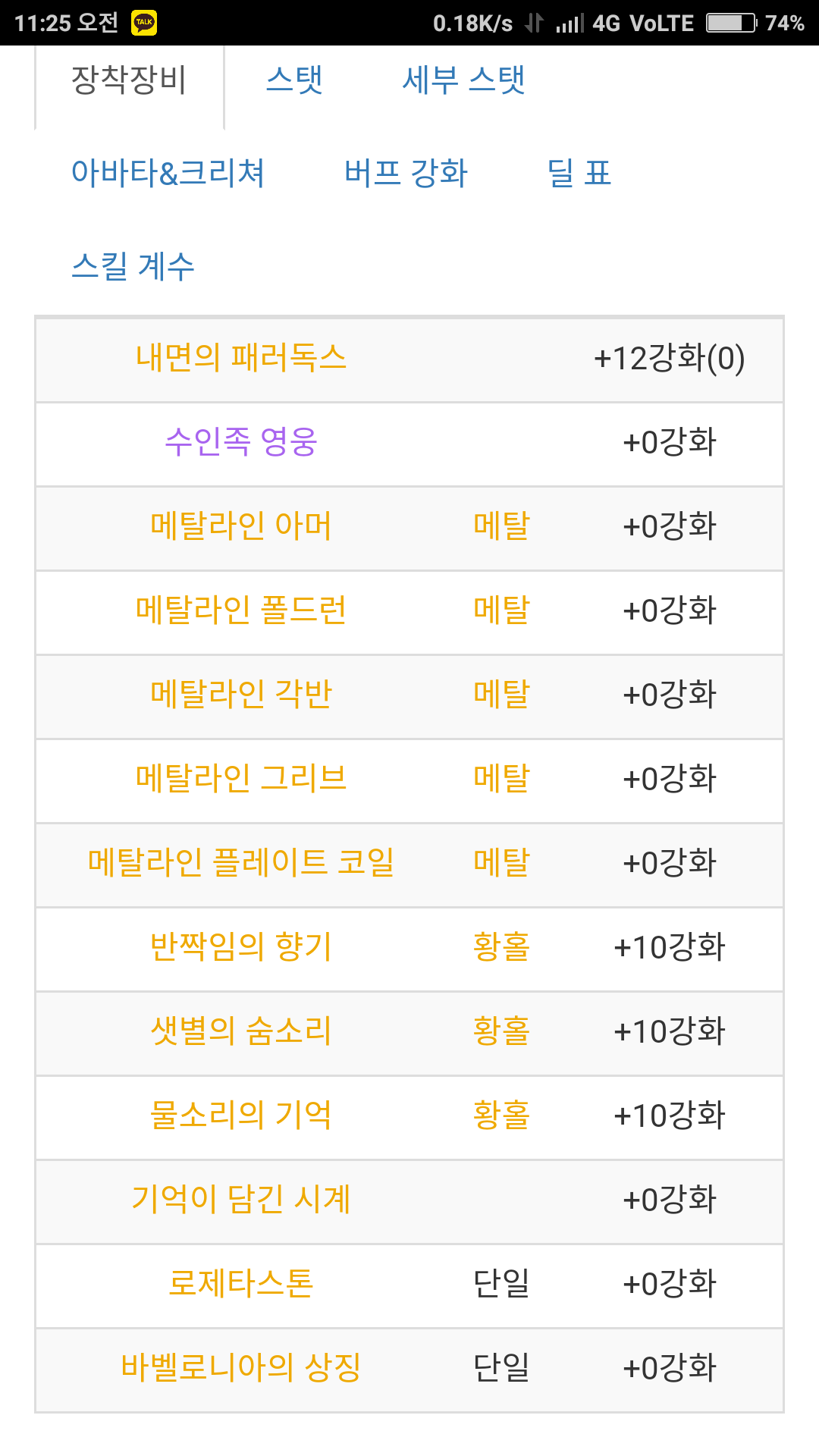
Task: Open the 스킬 계수 tab
Action: click(133, 266)
